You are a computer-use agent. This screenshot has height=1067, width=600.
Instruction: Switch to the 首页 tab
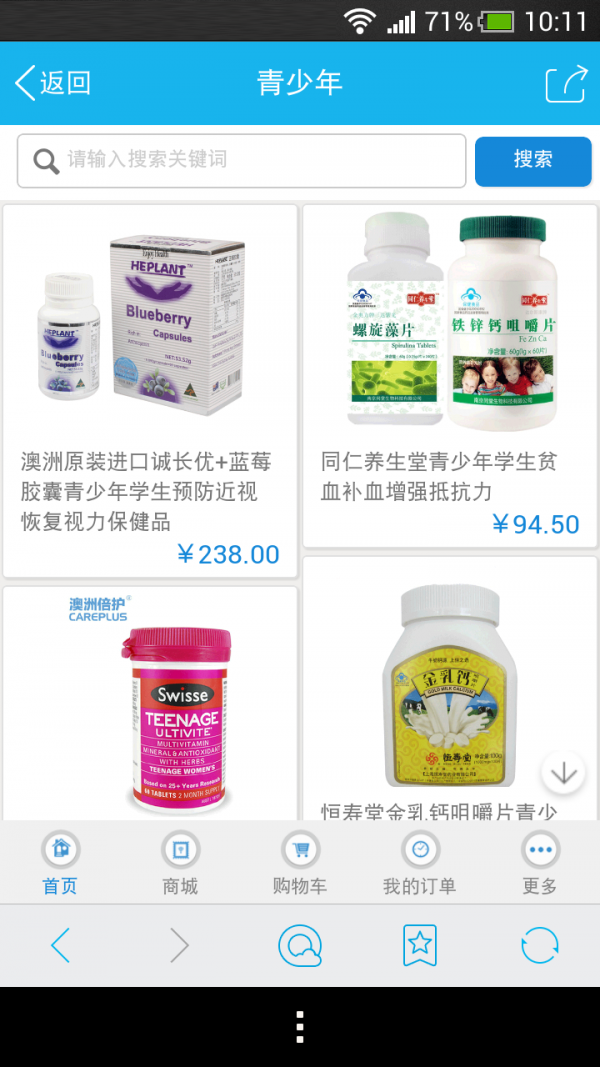(x=60, y=864)
